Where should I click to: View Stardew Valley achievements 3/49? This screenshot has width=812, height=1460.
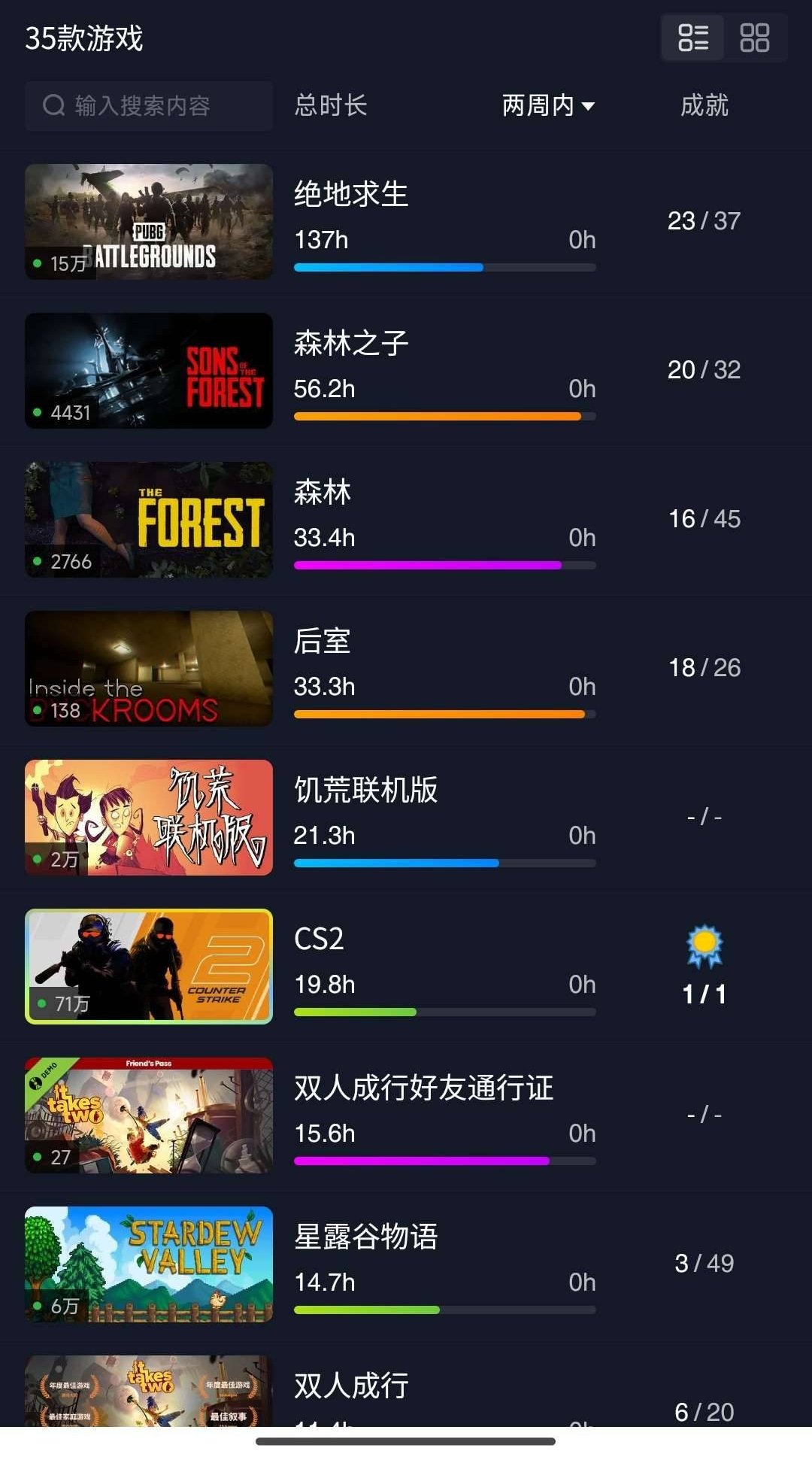coord(702,1263)
